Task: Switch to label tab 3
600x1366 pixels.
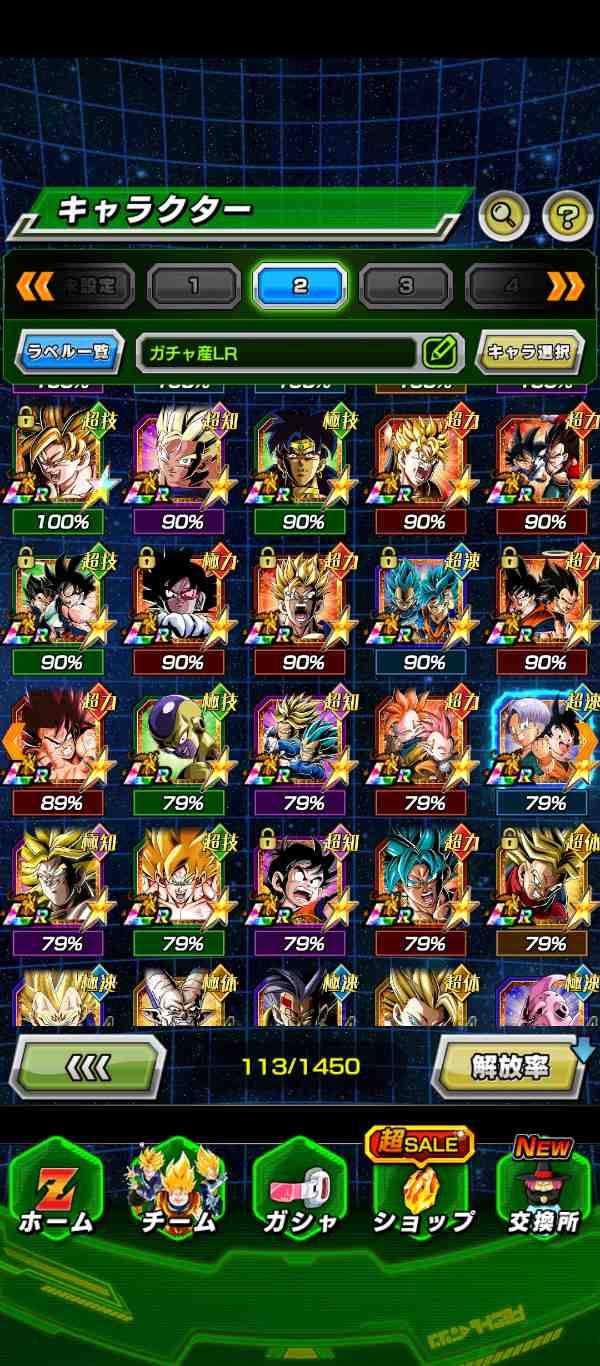Action: [x=406, y=287]
